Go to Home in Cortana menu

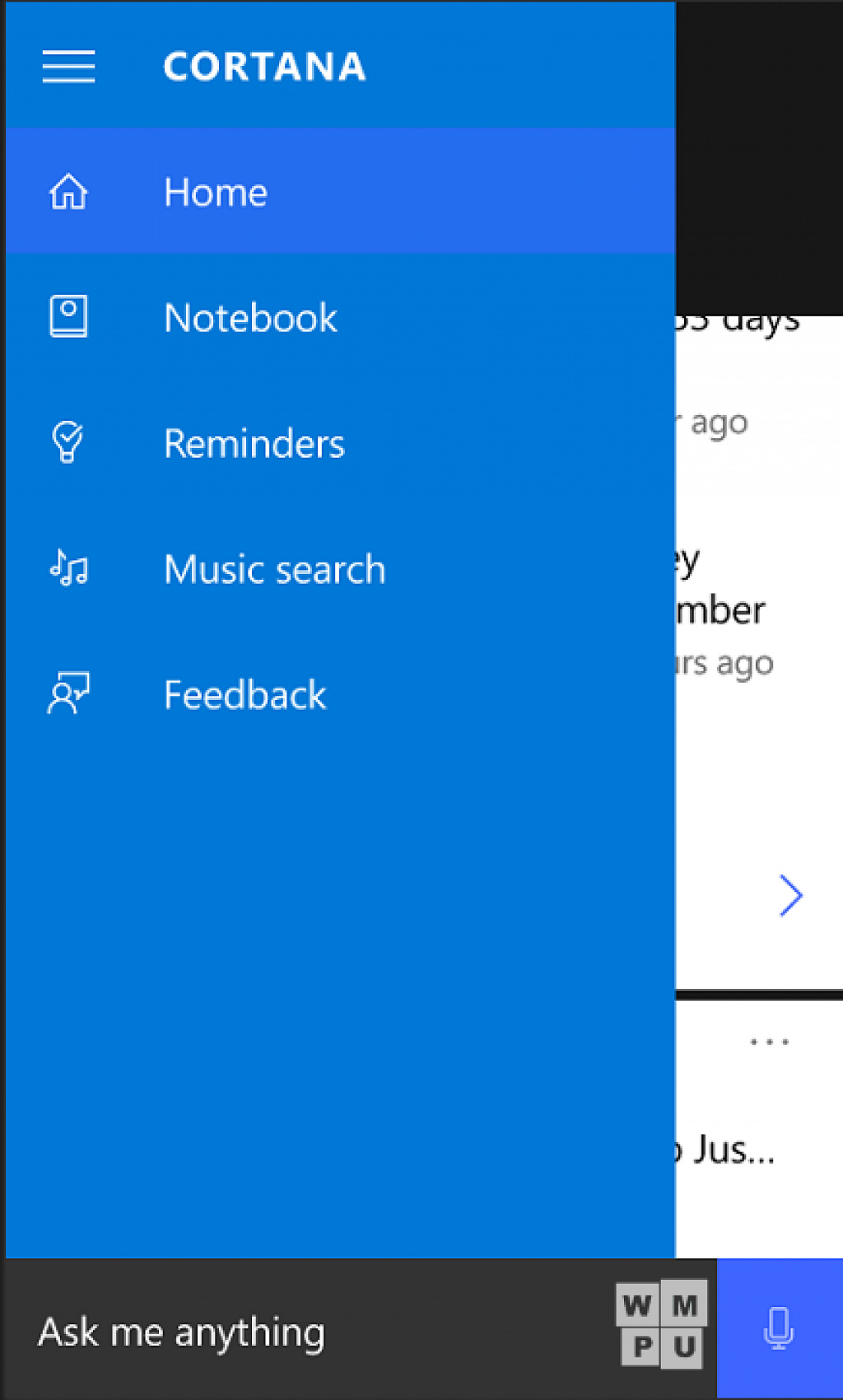coord(340,191)
